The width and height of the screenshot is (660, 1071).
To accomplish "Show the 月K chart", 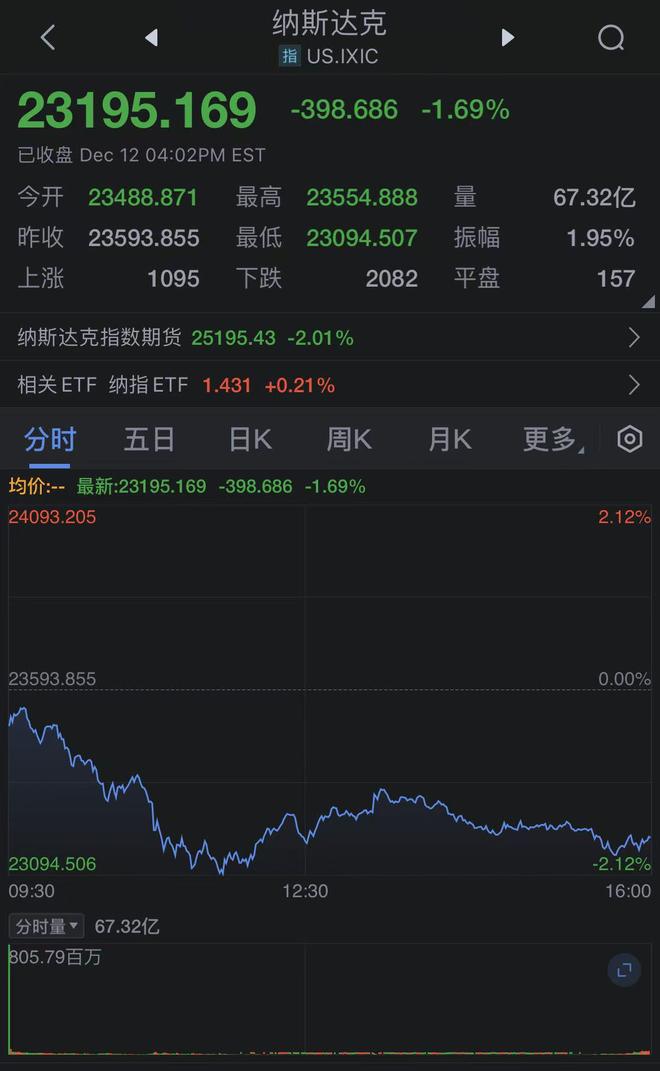I will [449, 439].
